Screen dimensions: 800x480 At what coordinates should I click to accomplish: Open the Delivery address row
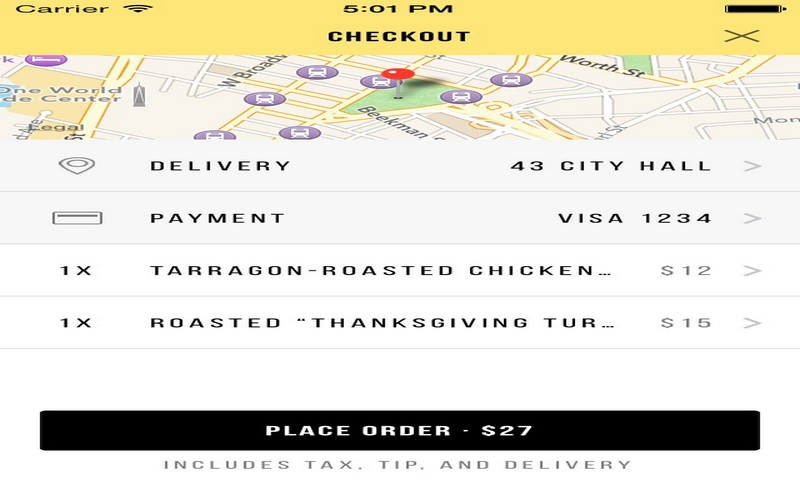(x=400, y=166)
